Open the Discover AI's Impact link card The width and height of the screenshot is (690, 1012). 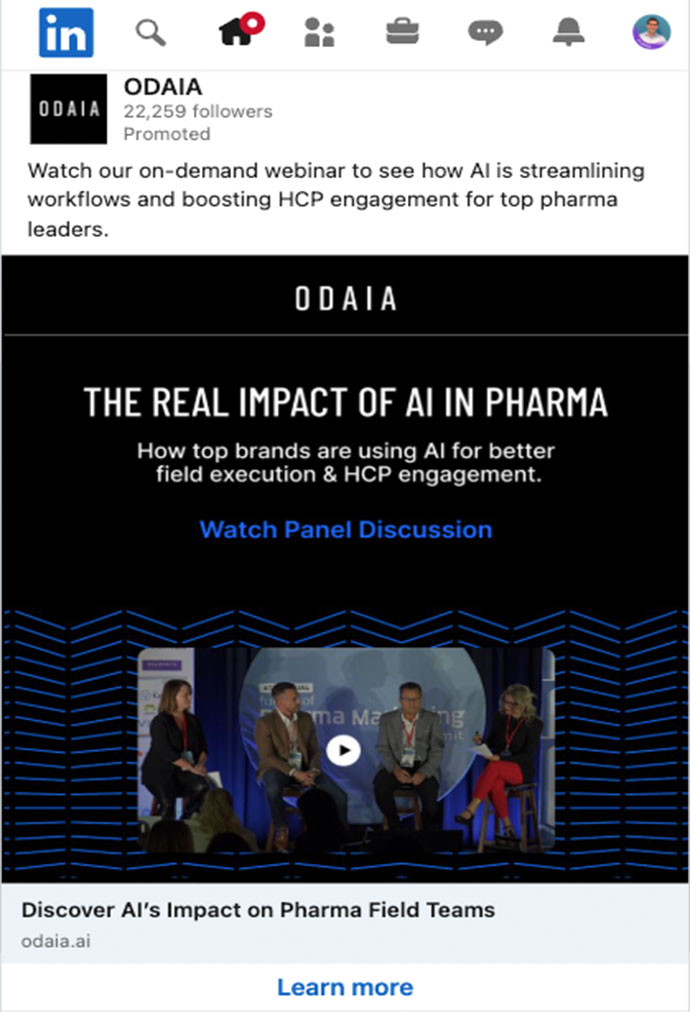point(258,910)
